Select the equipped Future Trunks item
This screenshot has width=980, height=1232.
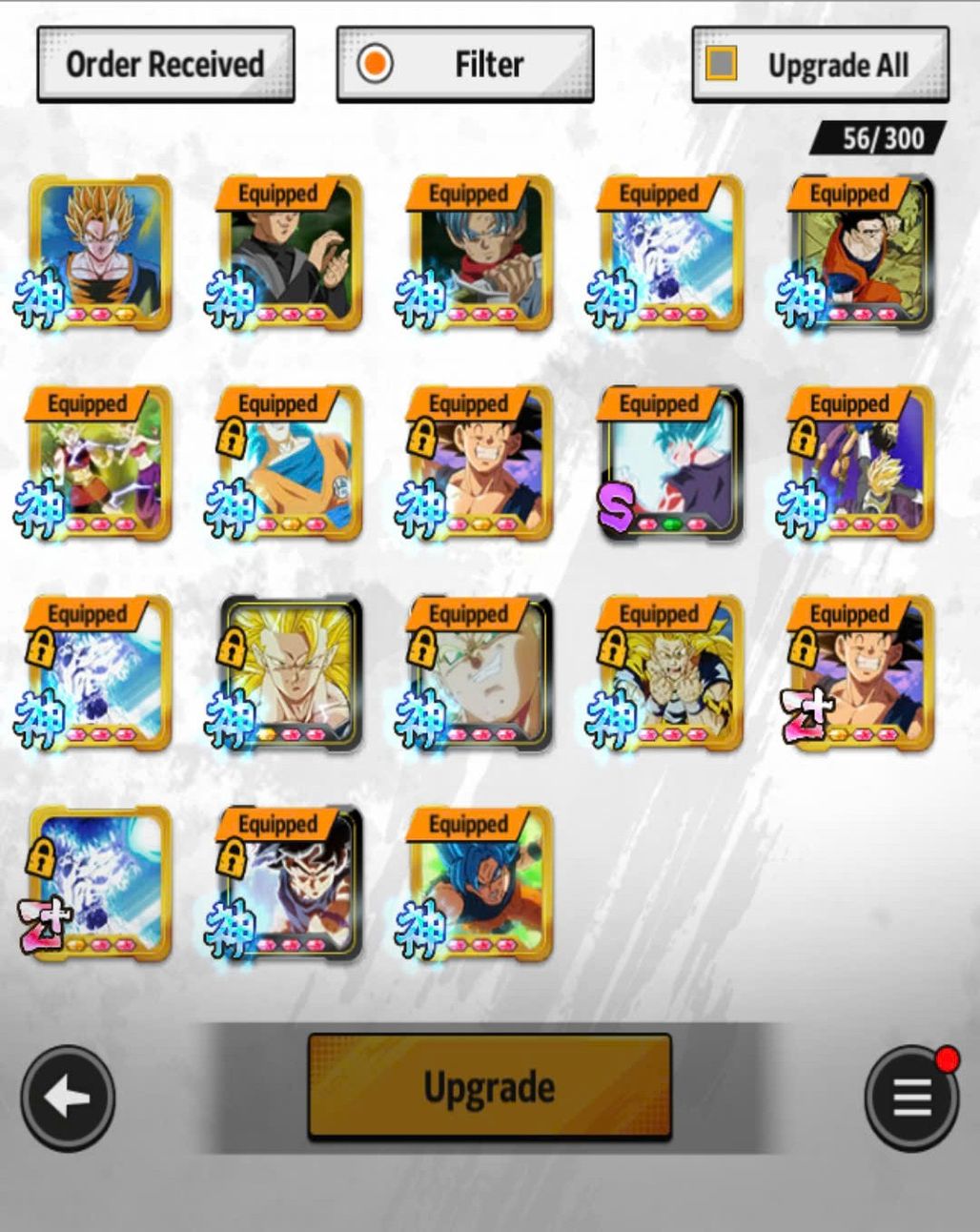click(x=481, y=253)
